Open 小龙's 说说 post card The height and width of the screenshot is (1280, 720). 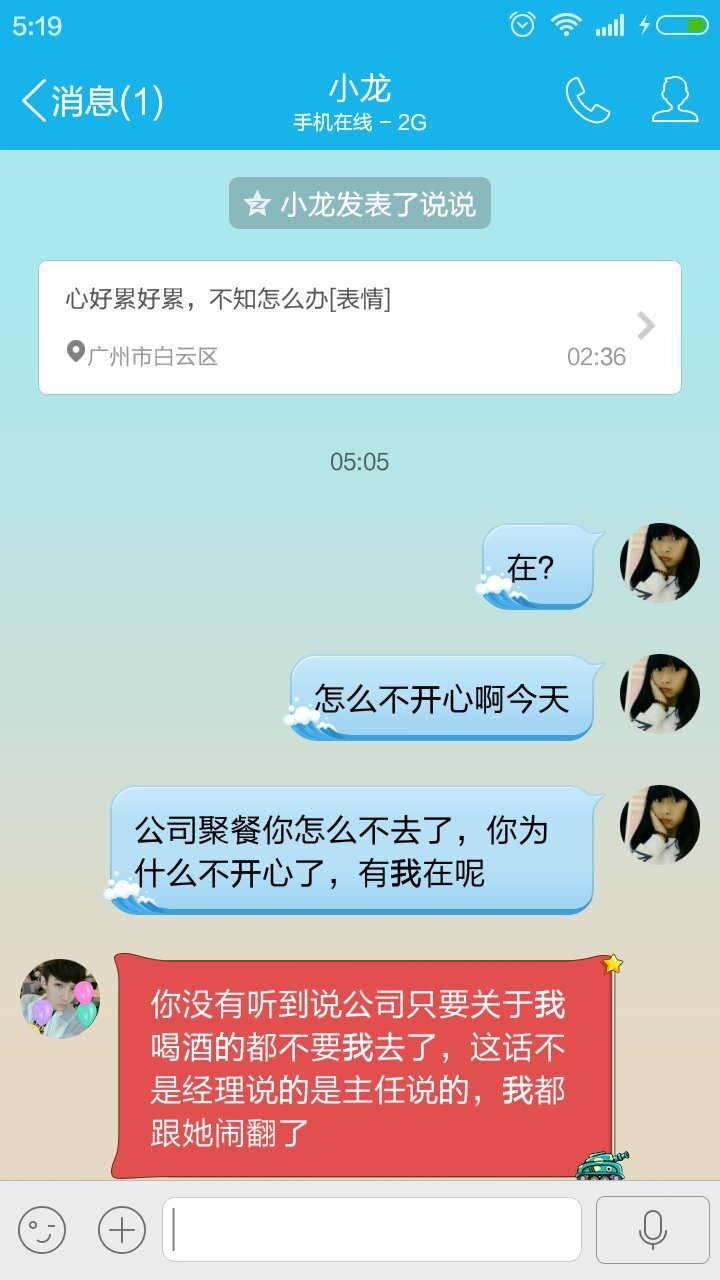[x=360, y=327]
